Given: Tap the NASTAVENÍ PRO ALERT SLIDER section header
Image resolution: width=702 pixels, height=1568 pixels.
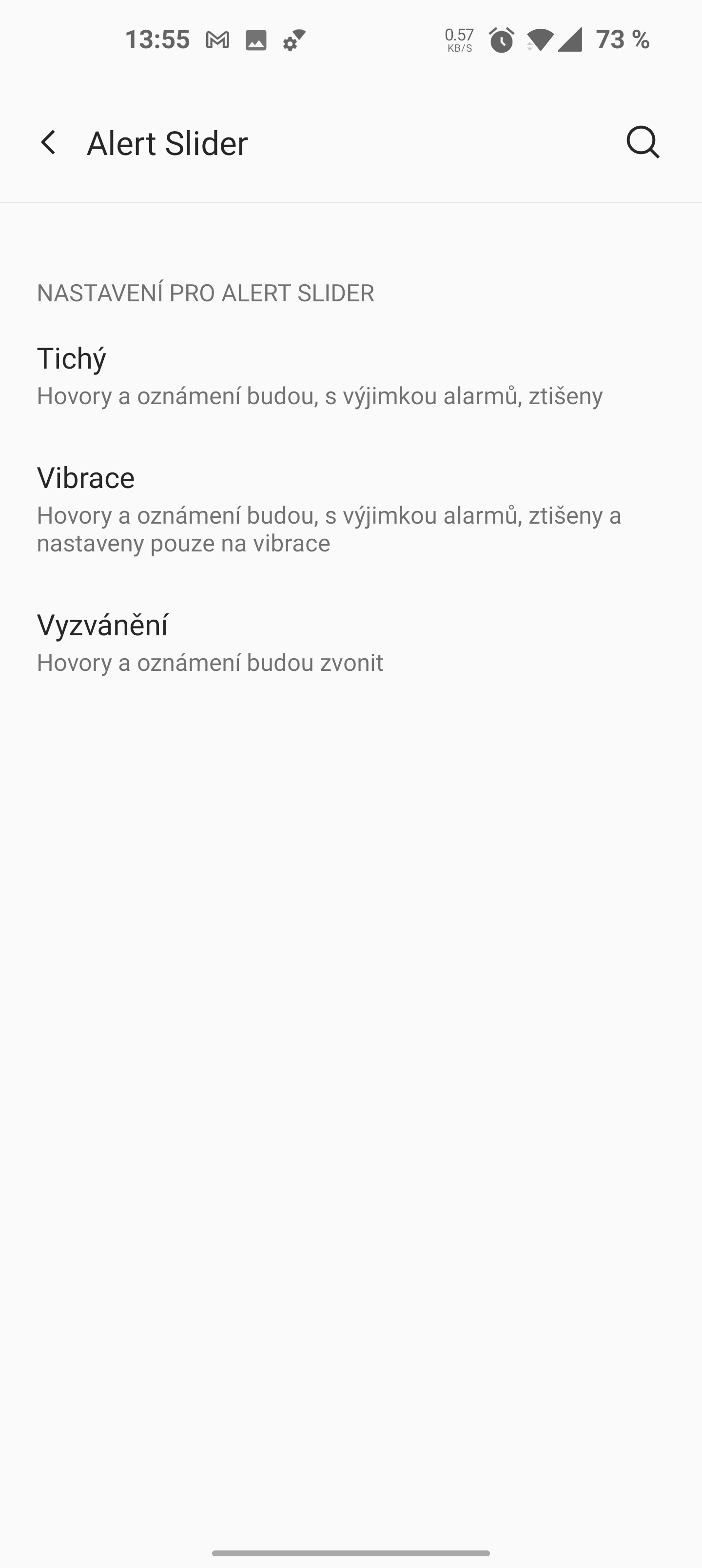Looking at the screenshot, I should click(205, 293).
